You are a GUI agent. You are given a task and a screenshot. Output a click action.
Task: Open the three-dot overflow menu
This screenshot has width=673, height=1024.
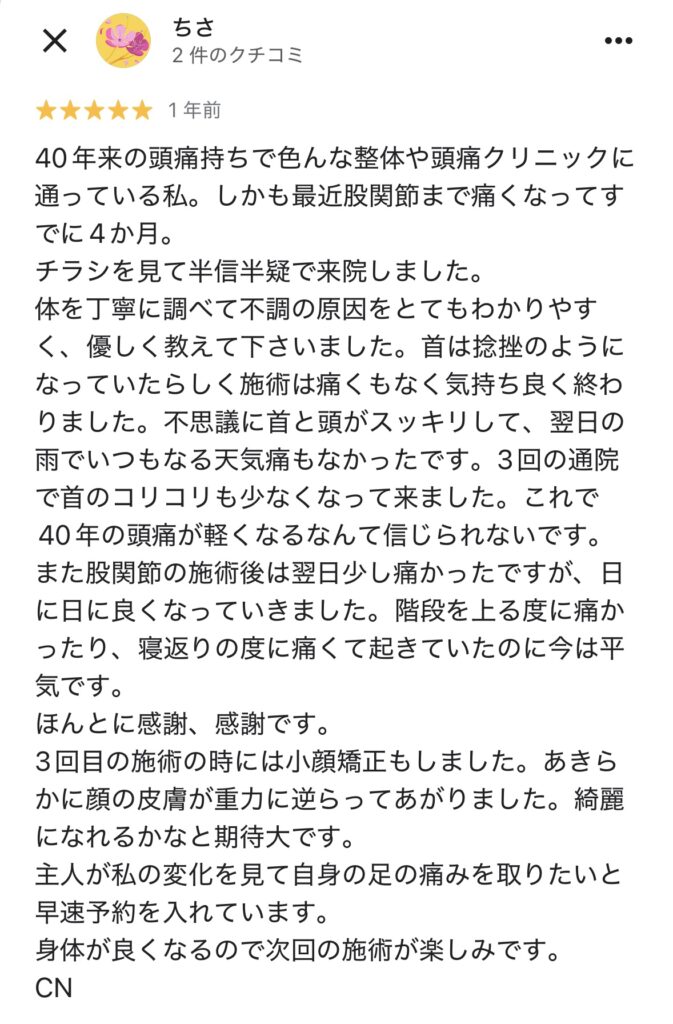pos(619,41)
